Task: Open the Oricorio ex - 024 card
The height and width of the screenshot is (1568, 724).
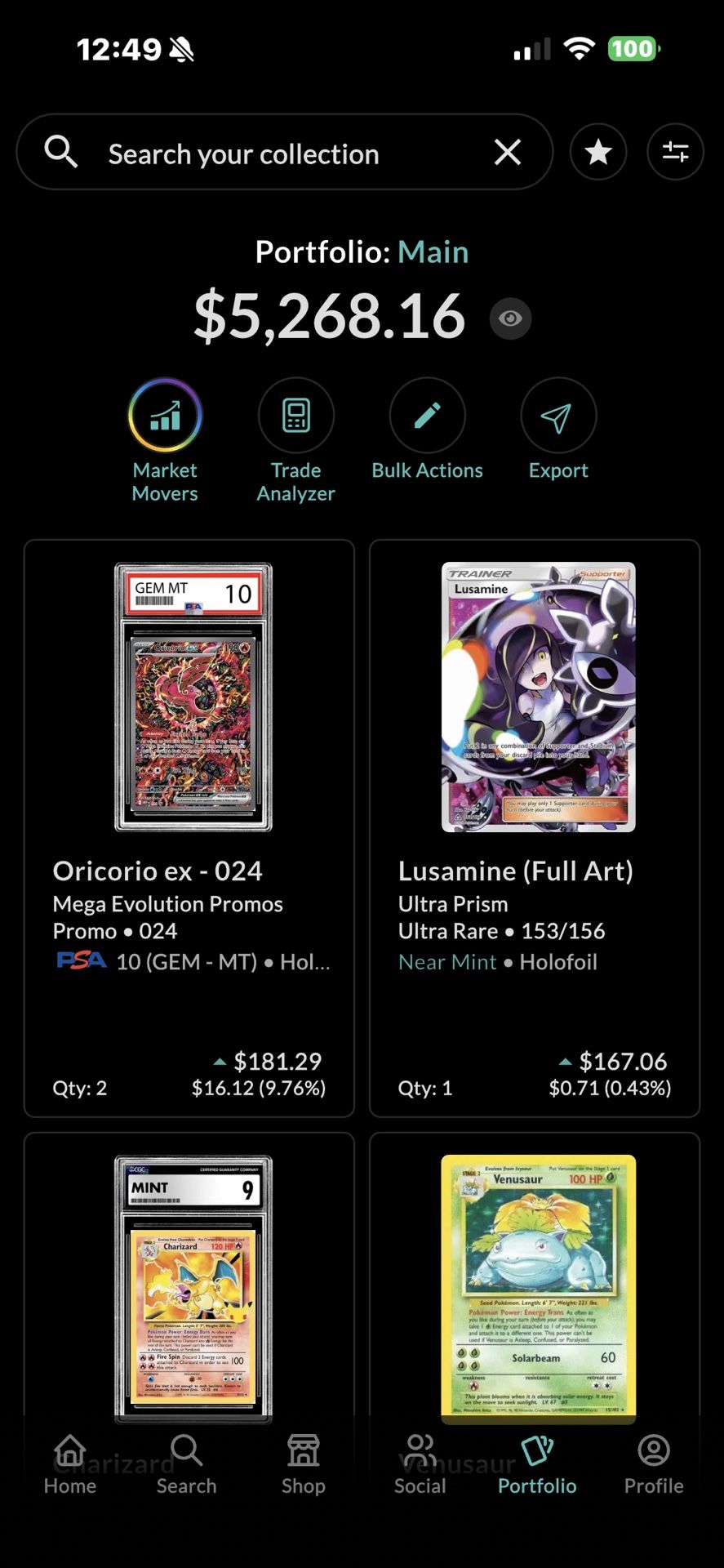Action: (x=189, y=826)
